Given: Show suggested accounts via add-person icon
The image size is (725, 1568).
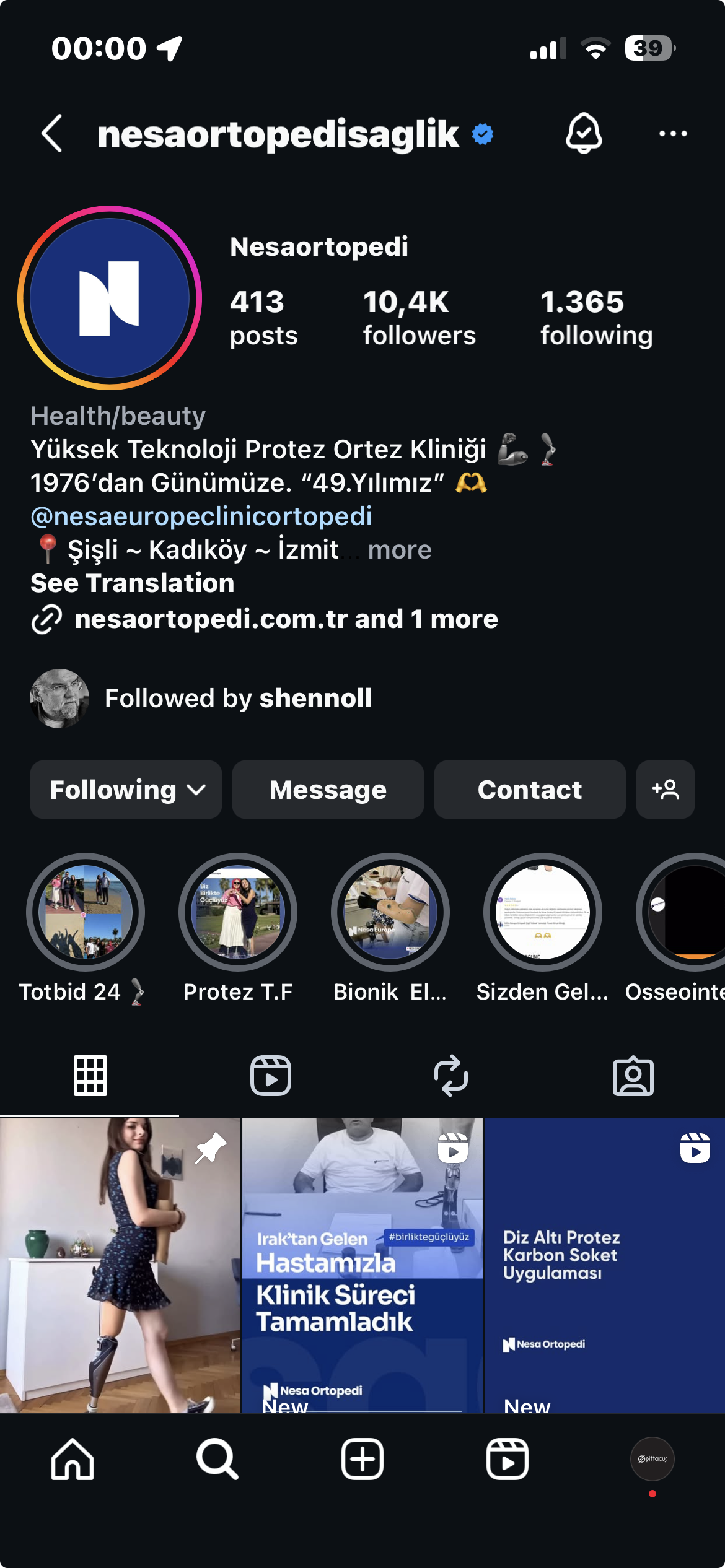Looking at the screenshot, I should click(x=665, y=790).
